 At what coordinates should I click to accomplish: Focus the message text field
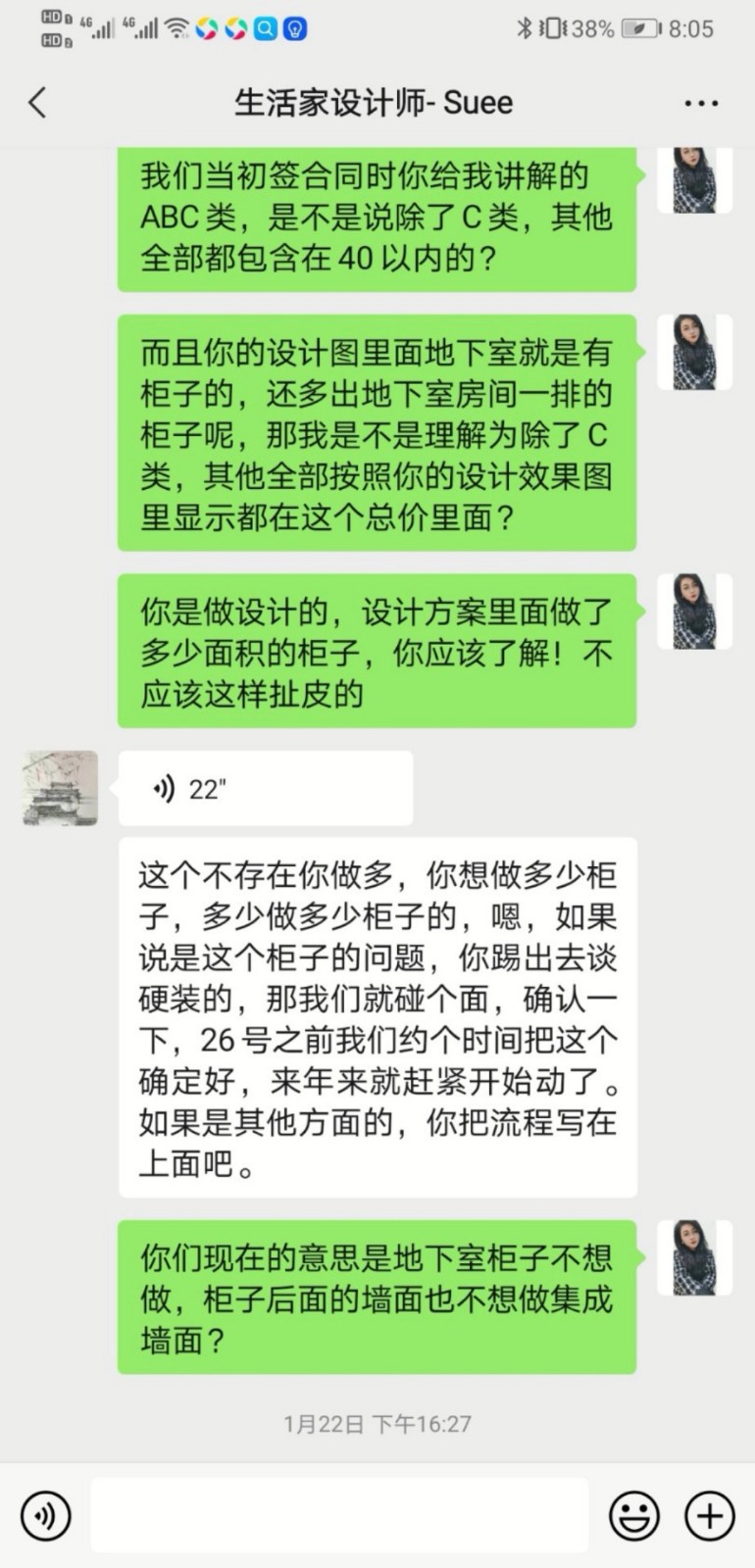pos(339,1515)
